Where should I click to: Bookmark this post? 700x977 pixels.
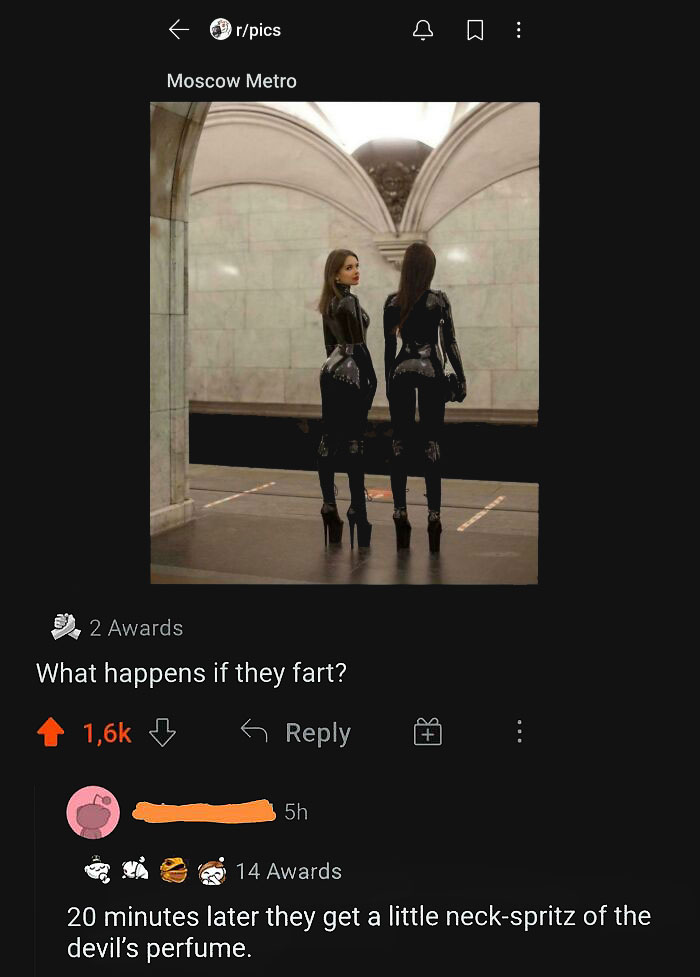tap(475, 31)
